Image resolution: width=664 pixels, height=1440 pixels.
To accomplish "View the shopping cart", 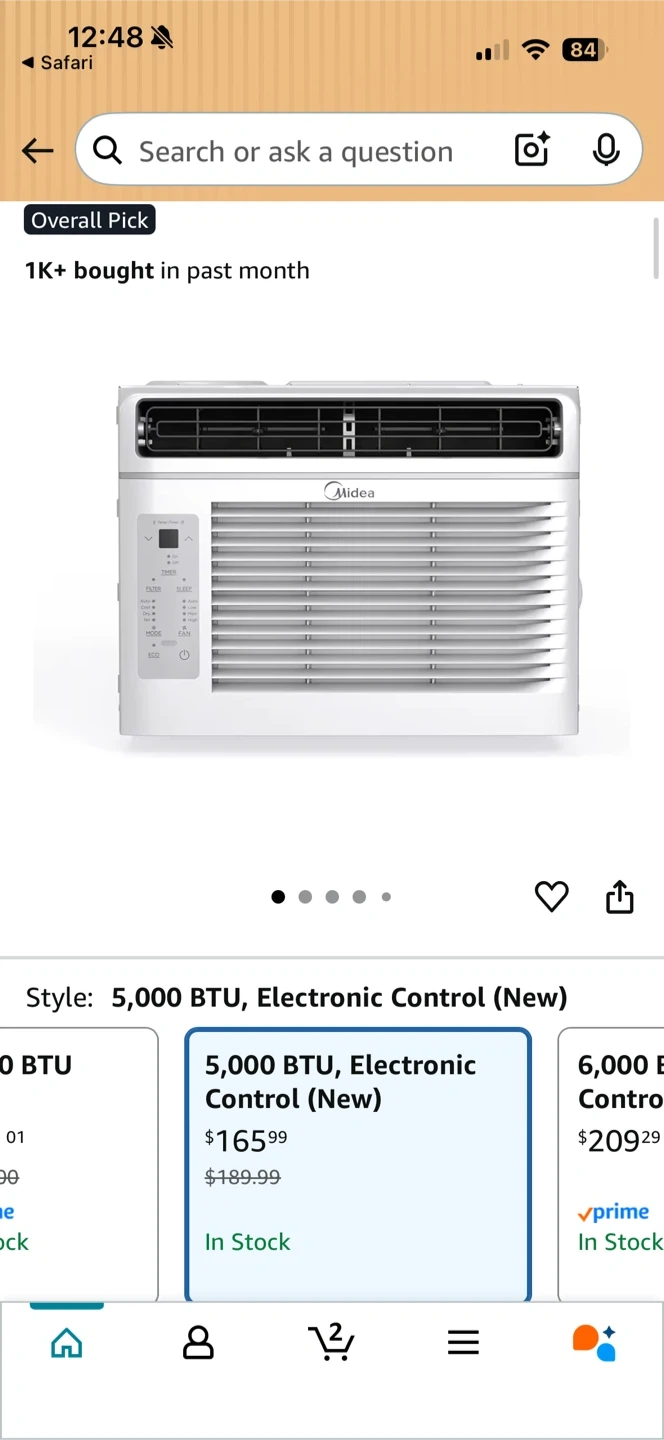I will (331, 1343).
